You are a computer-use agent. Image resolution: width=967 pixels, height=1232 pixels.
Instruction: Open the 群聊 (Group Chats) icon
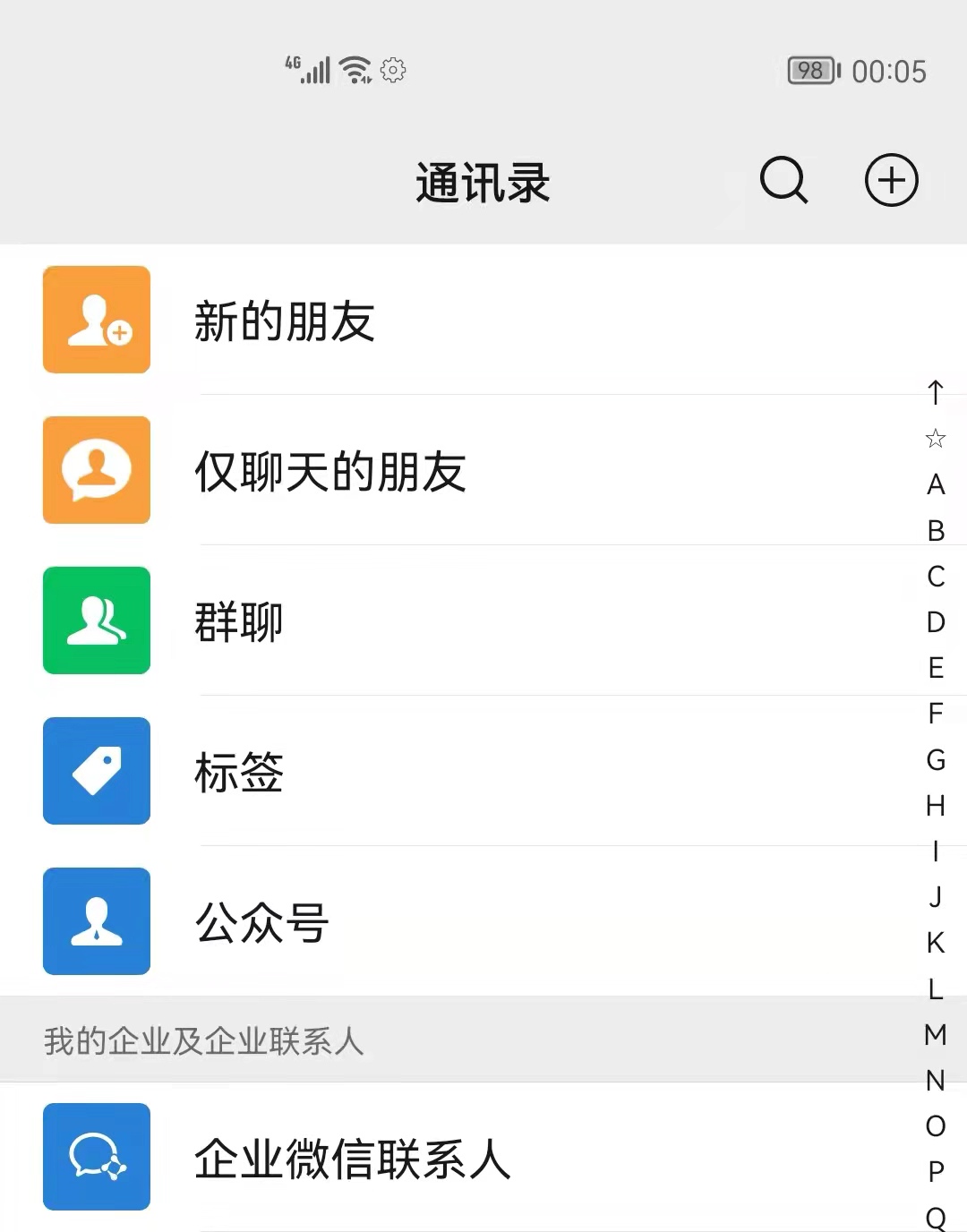(x=96, y=620)
